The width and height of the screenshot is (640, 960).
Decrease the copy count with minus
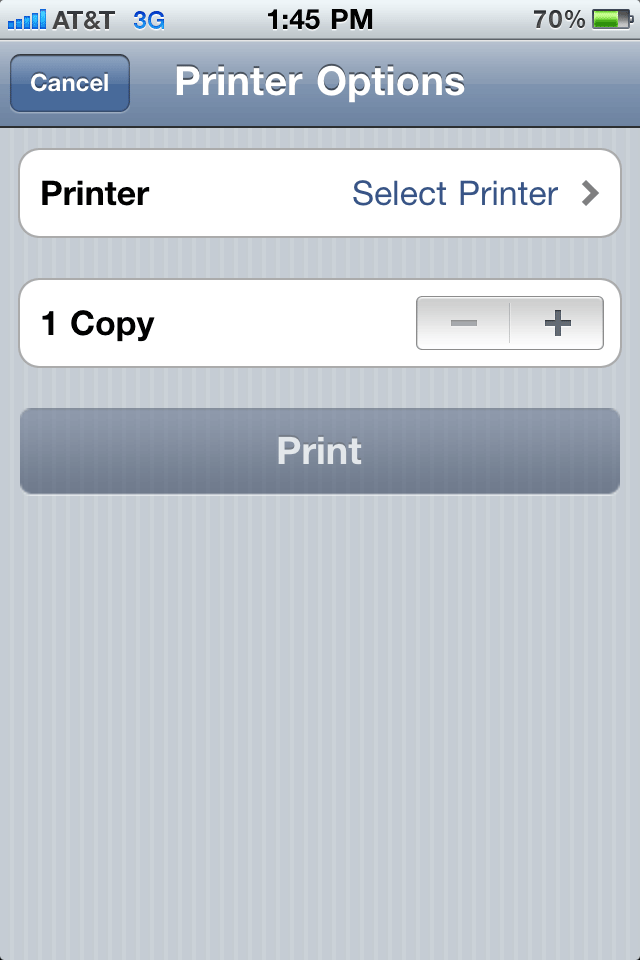(463, 323)
